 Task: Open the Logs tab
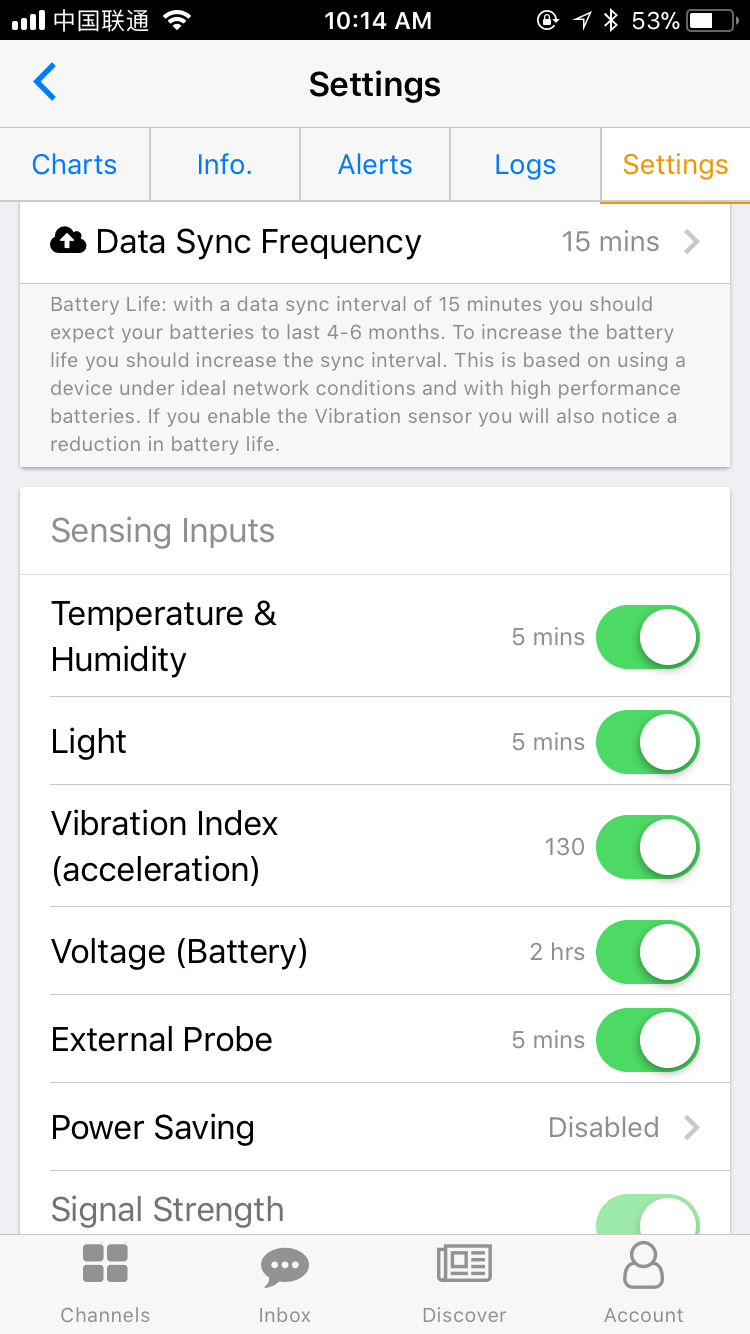pyautogui.click(x=525, y=165)
